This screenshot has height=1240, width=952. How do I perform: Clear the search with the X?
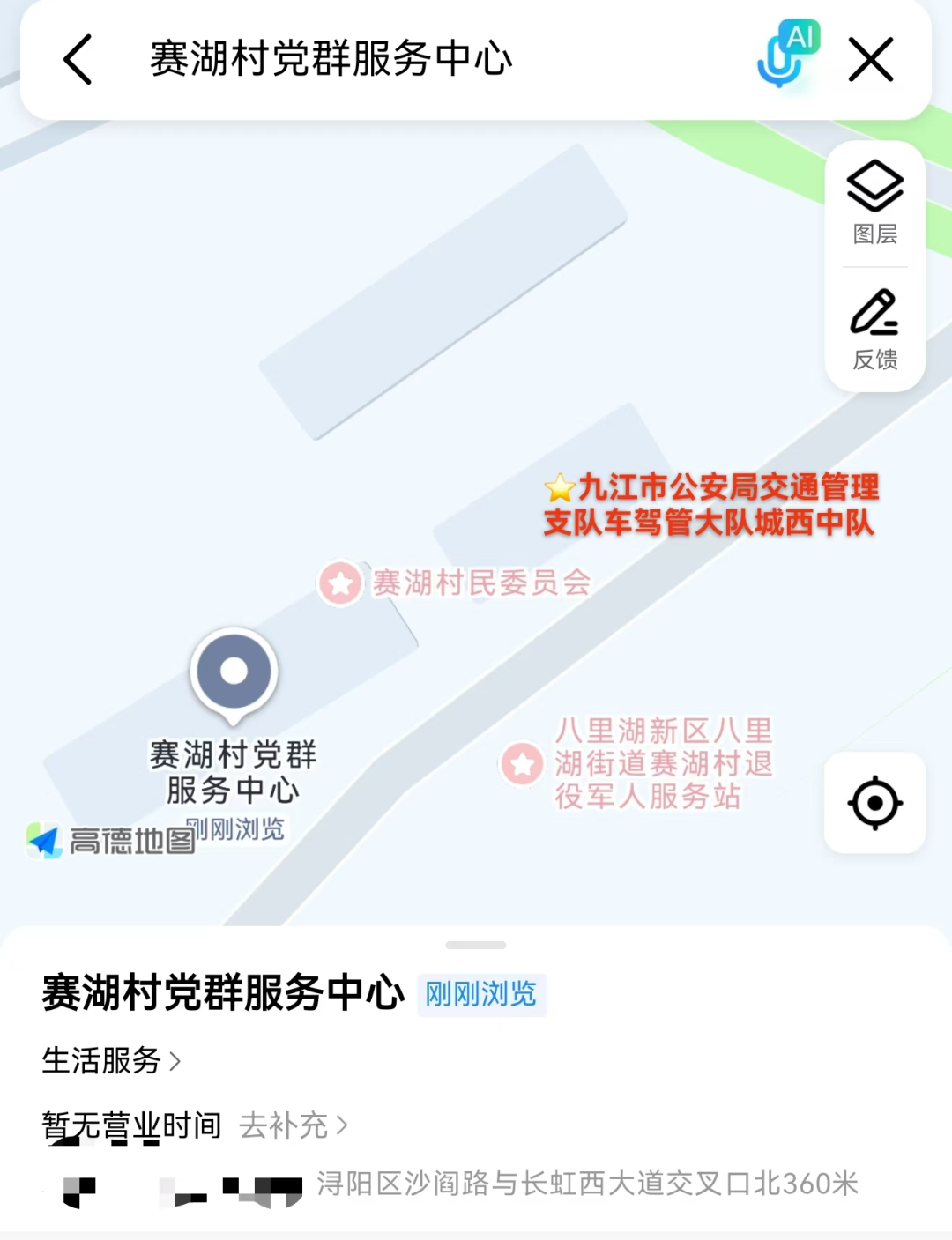tap(871, 60)
